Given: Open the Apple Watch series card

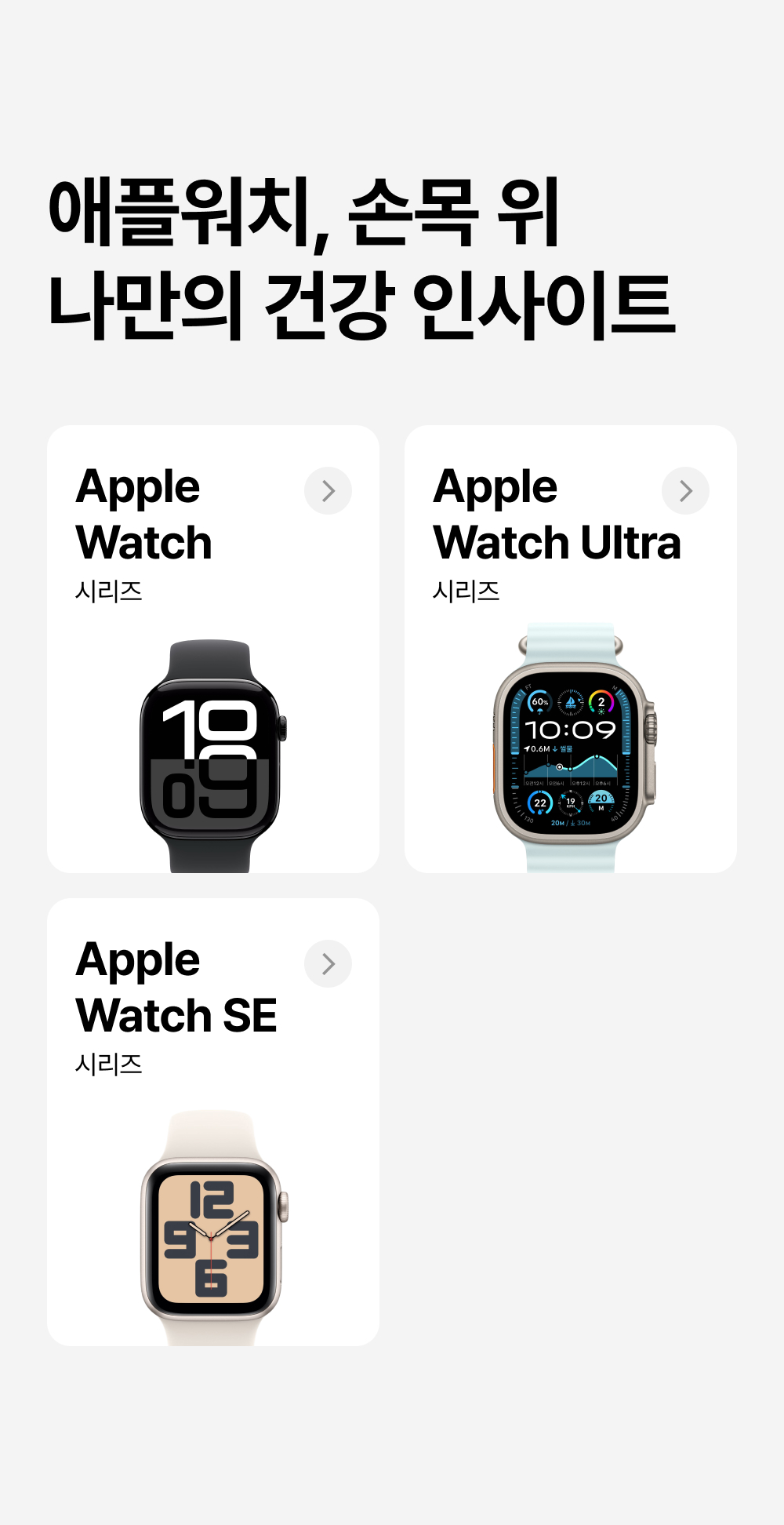Looking at the screenshot, I should (x=213, y=649).
